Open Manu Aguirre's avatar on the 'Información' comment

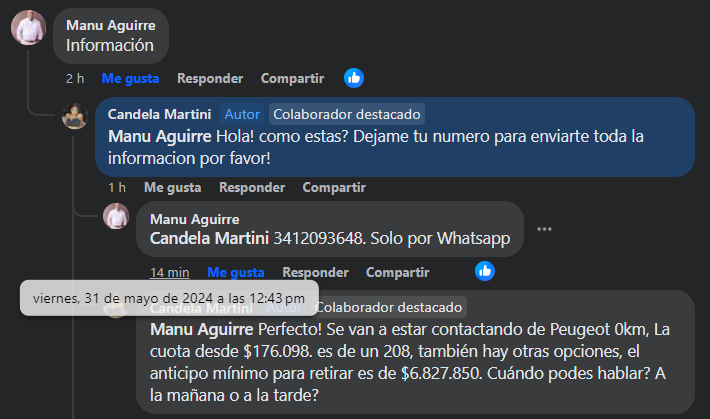[x=29, y=27]
